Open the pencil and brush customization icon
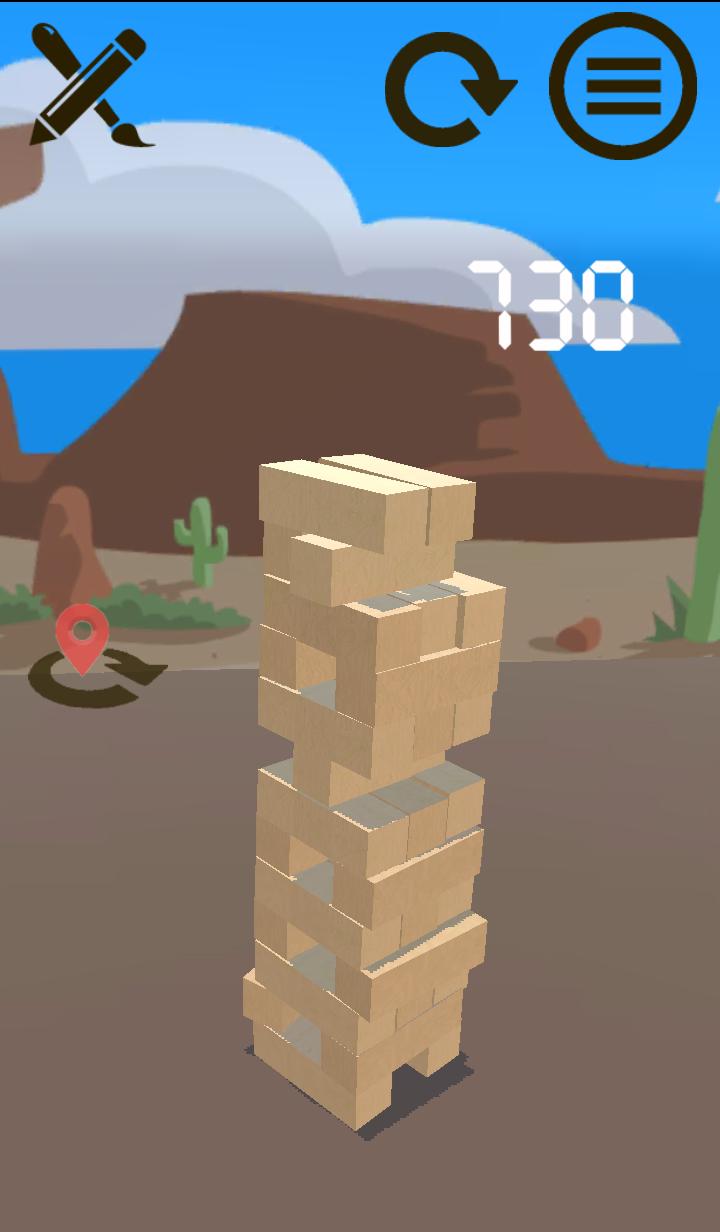 [89, 85]
